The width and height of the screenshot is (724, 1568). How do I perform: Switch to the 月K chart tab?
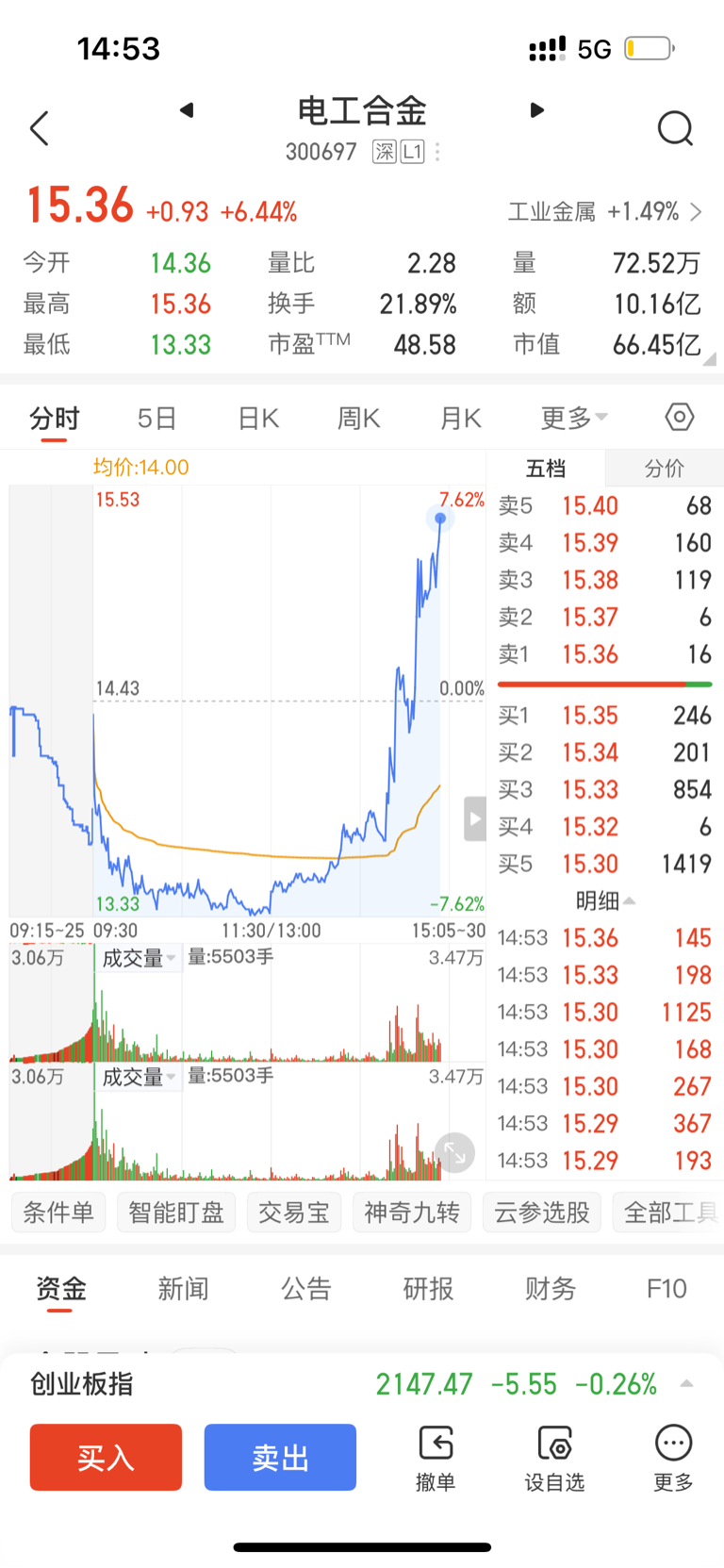[x=461, y=418]
